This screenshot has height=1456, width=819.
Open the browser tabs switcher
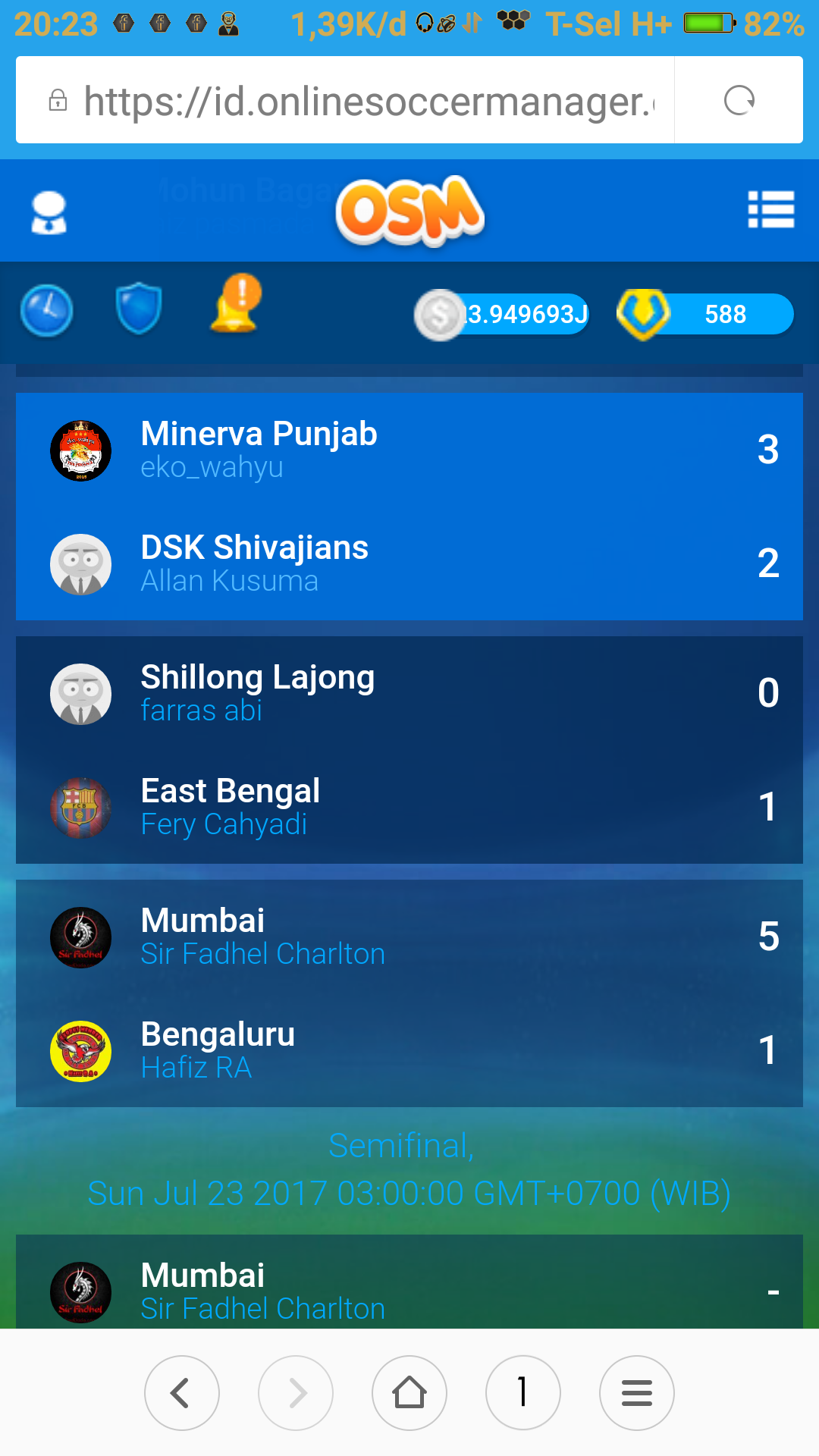pyautogui.click(x=523, y=1393)
